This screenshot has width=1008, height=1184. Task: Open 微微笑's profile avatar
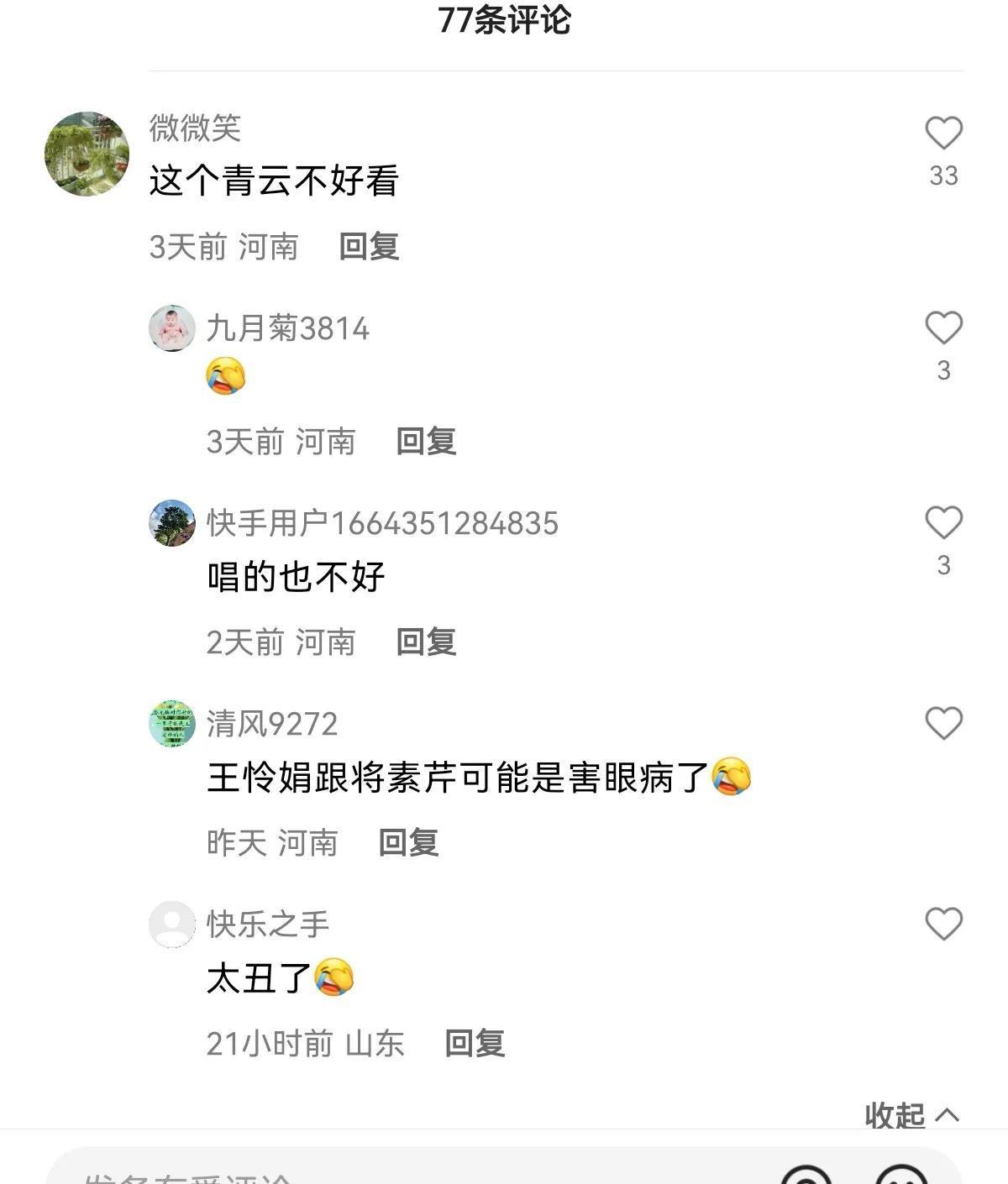pos(87,154)
